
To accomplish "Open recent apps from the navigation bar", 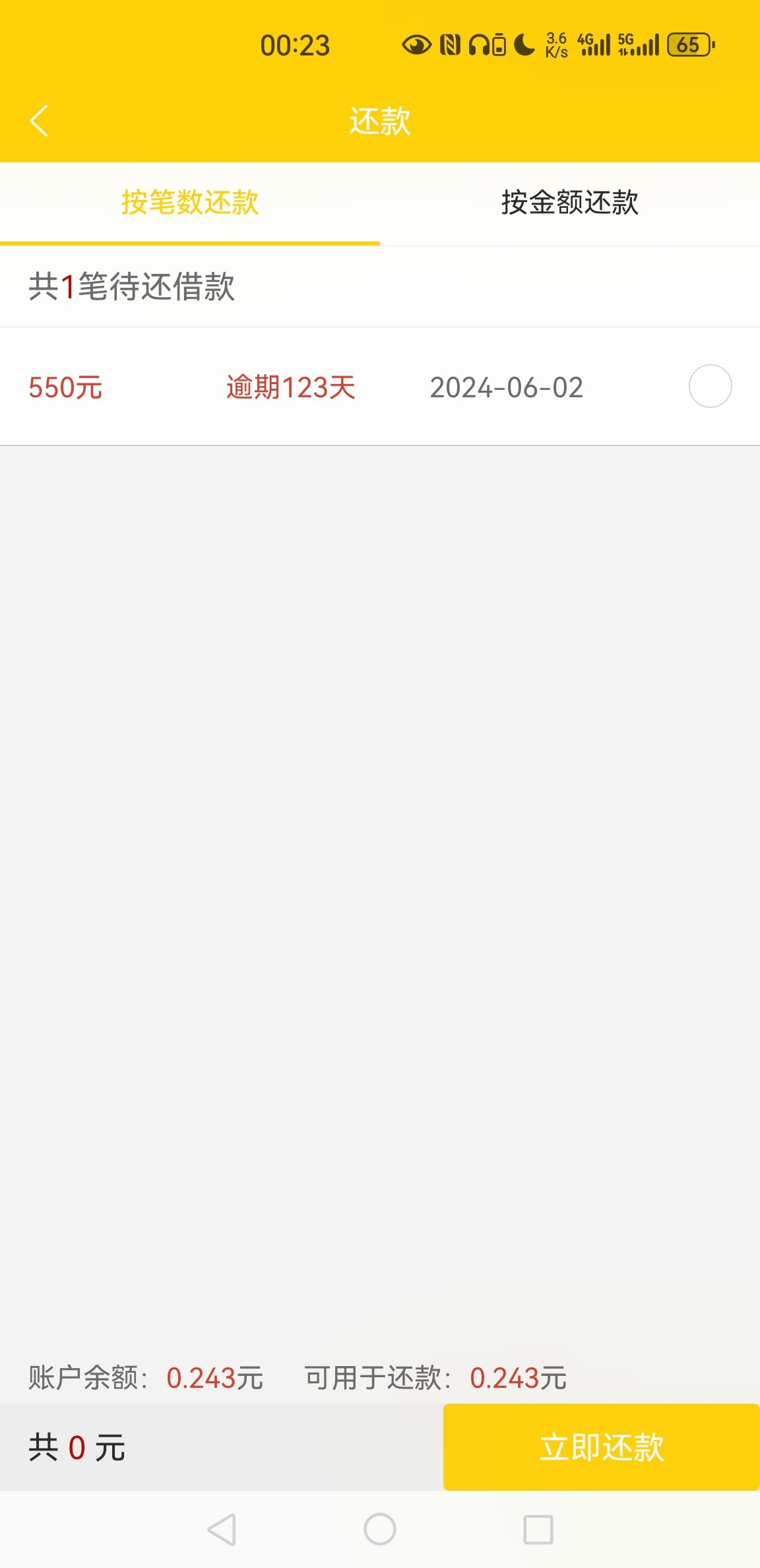I will [x=538, y=1529].
